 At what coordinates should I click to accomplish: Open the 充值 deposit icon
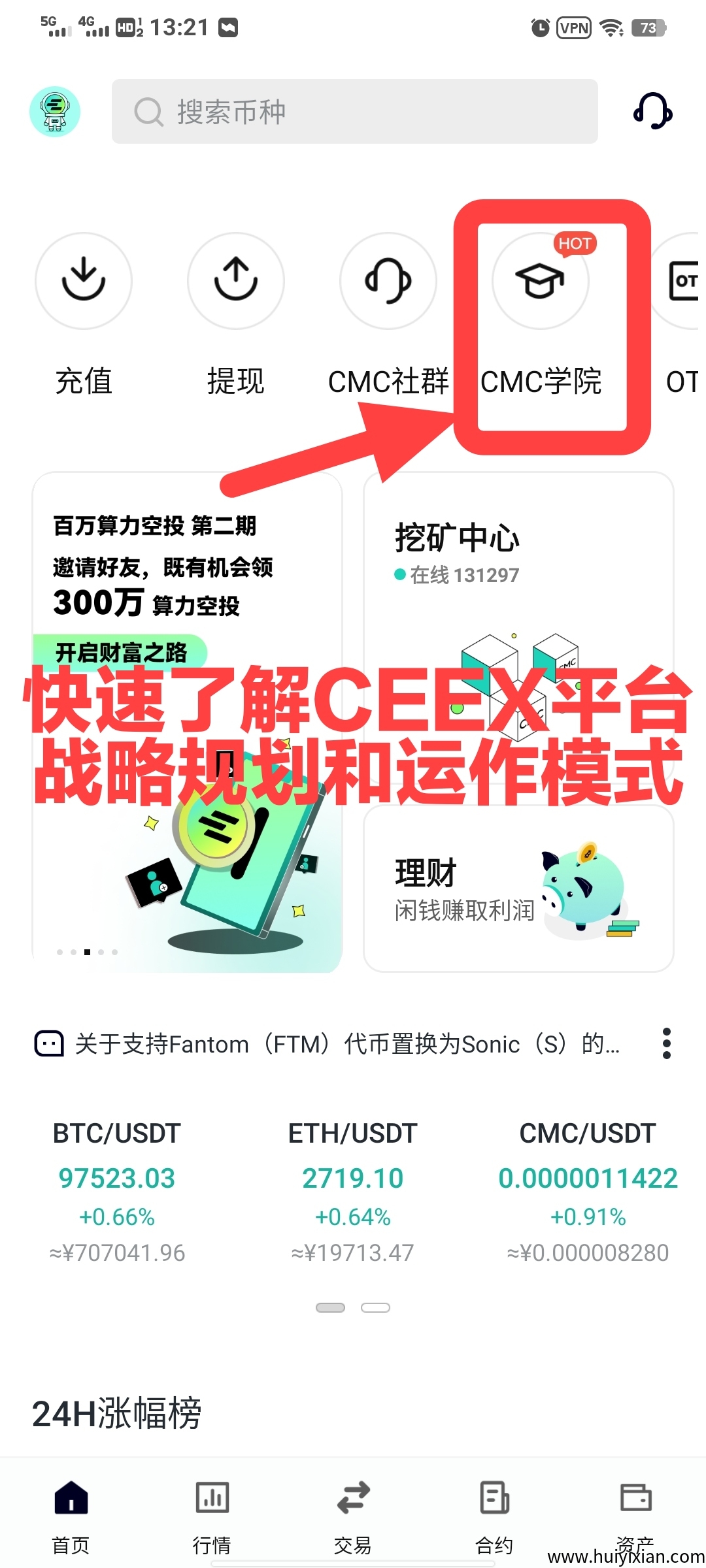point(83,281)
